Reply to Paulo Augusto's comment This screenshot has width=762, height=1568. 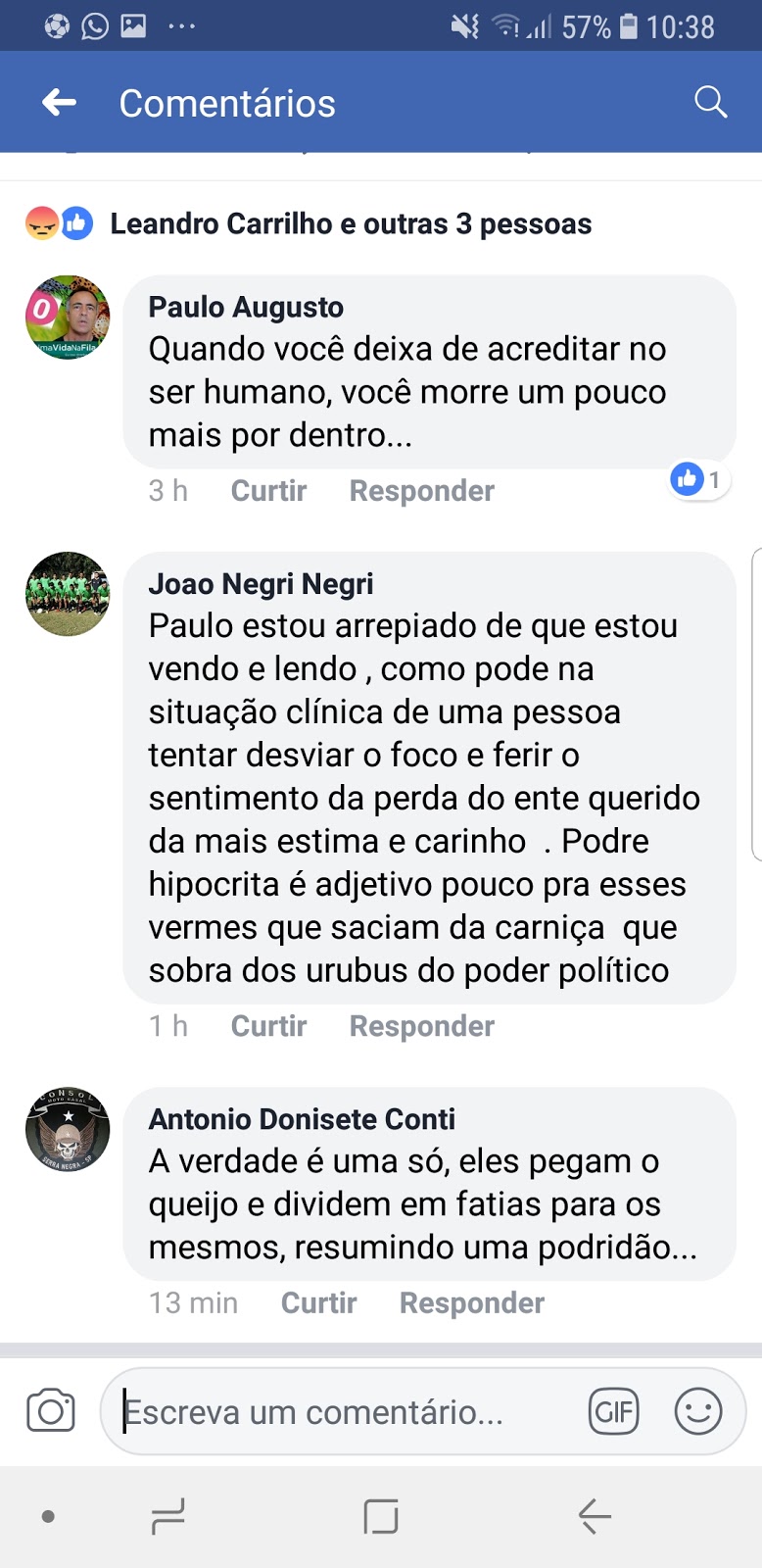[x=422, y=490]
